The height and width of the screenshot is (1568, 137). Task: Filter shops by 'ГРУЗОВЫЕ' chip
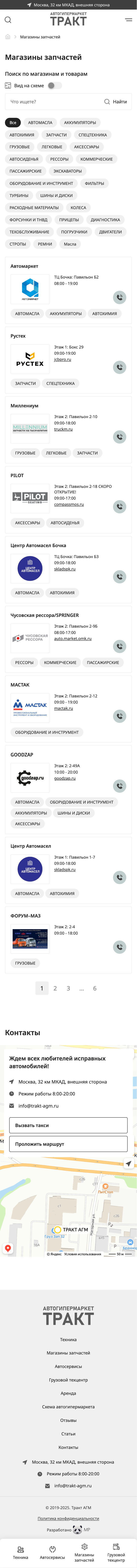20,147
